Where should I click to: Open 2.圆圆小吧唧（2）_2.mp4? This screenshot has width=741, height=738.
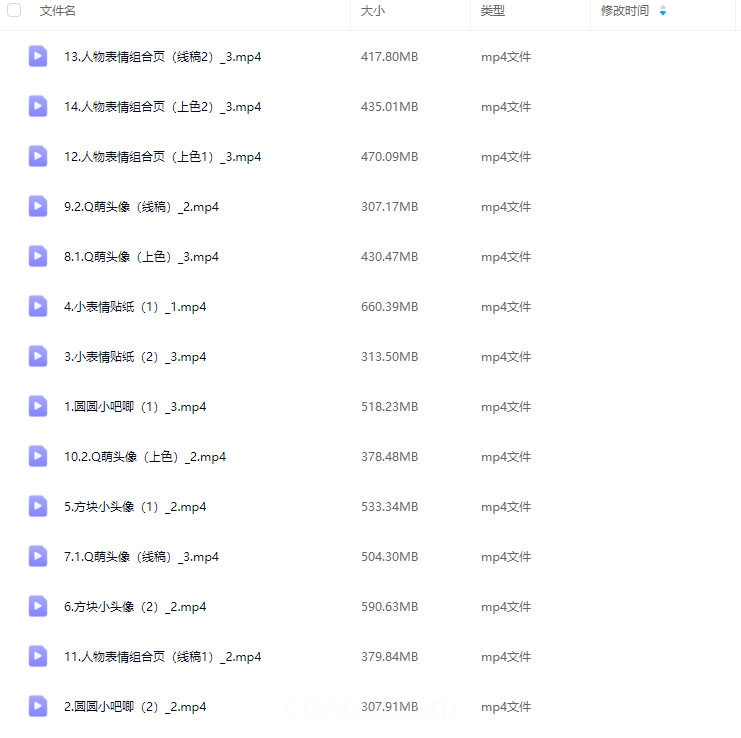point(135,707)
